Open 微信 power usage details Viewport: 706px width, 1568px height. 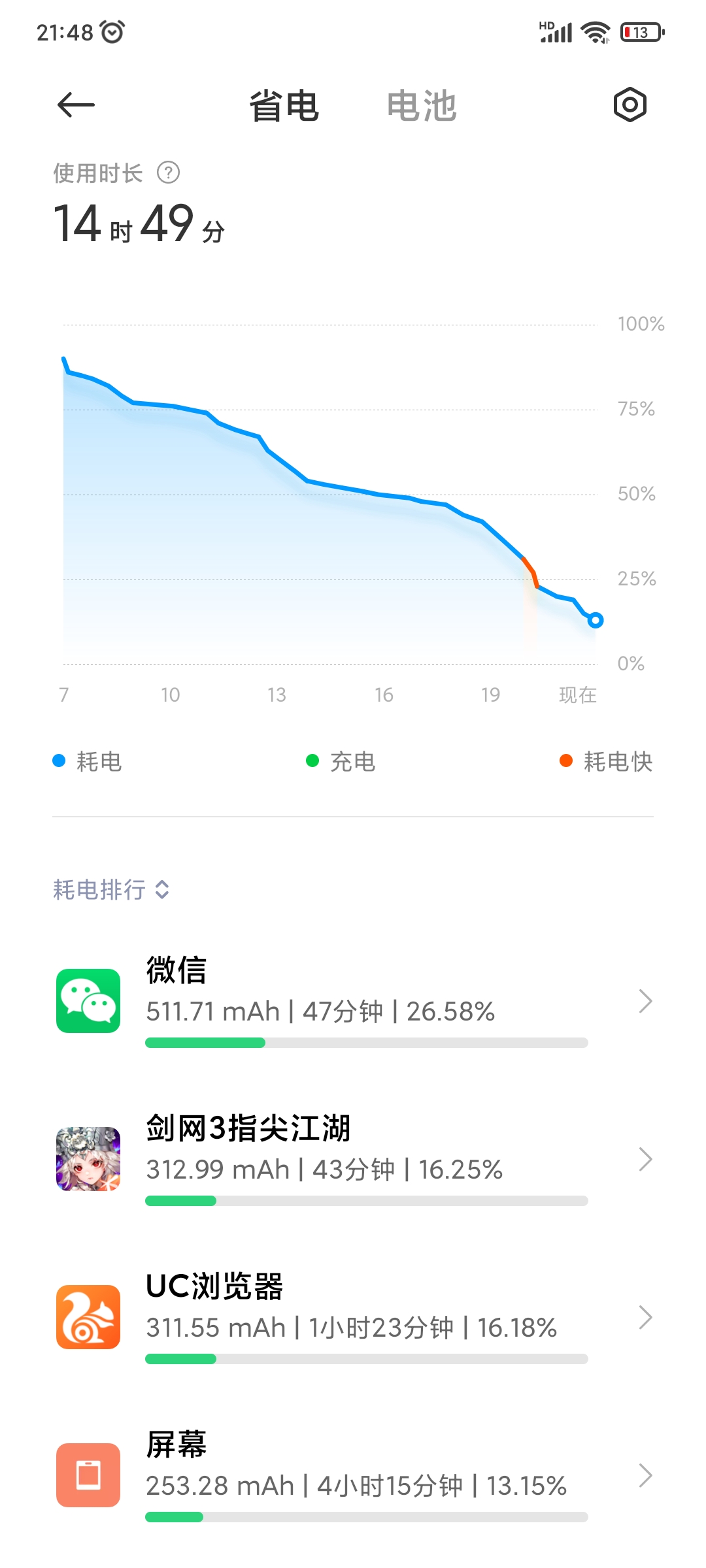click(x=353, y=1001)
